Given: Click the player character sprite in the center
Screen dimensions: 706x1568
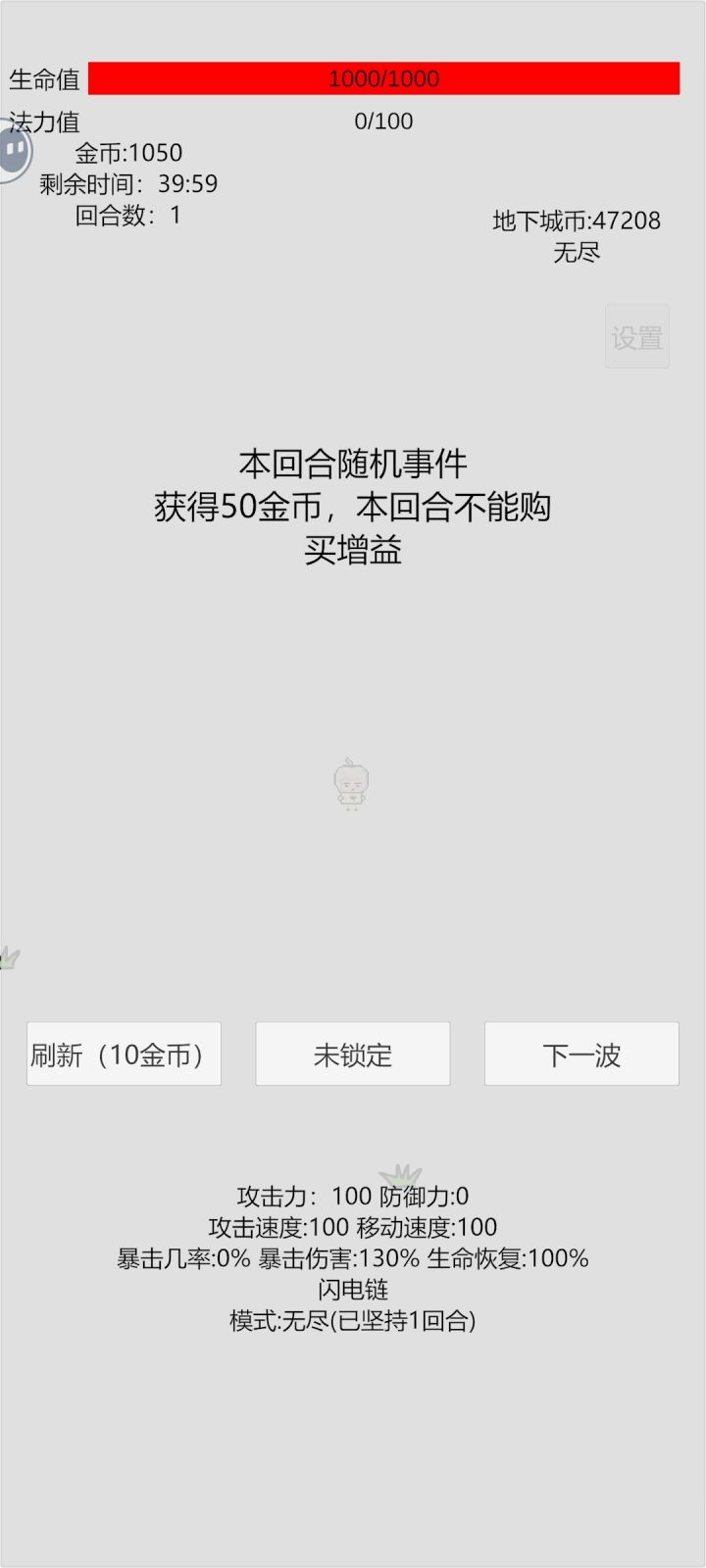Looking at the screenshot, I should [350, 784].
